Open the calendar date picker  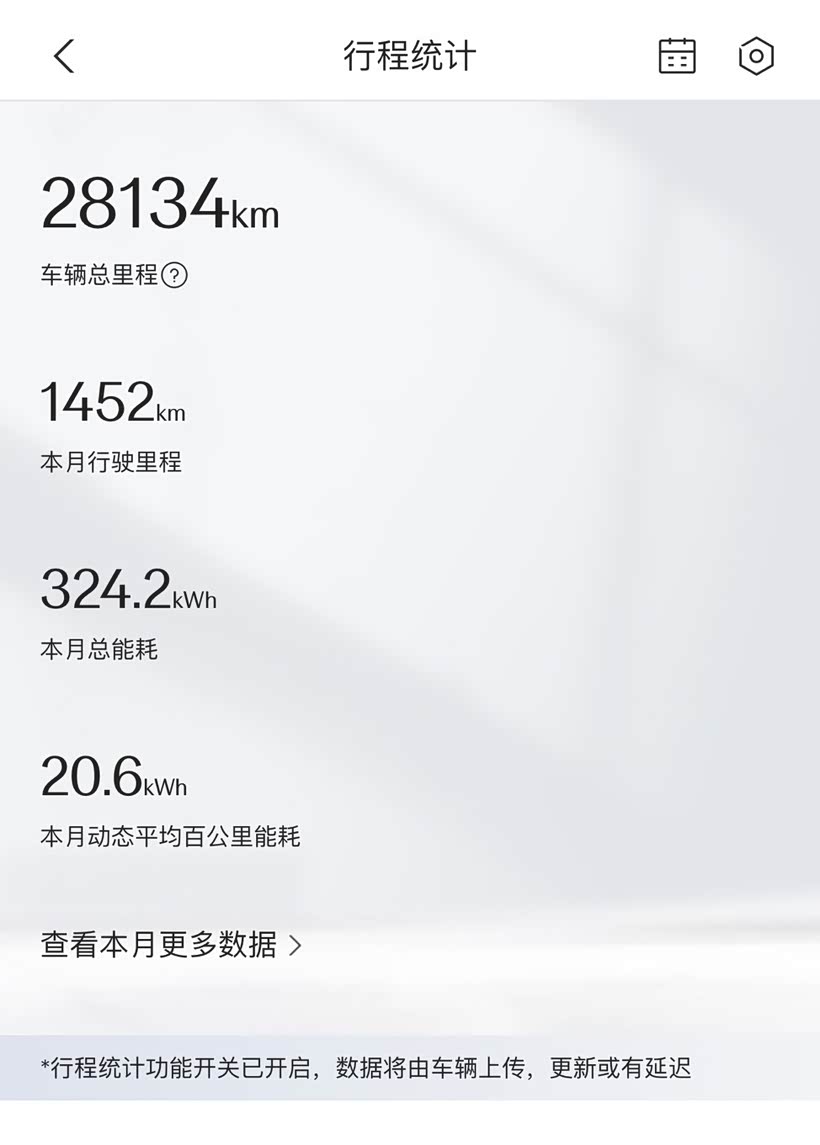point(677,56)
